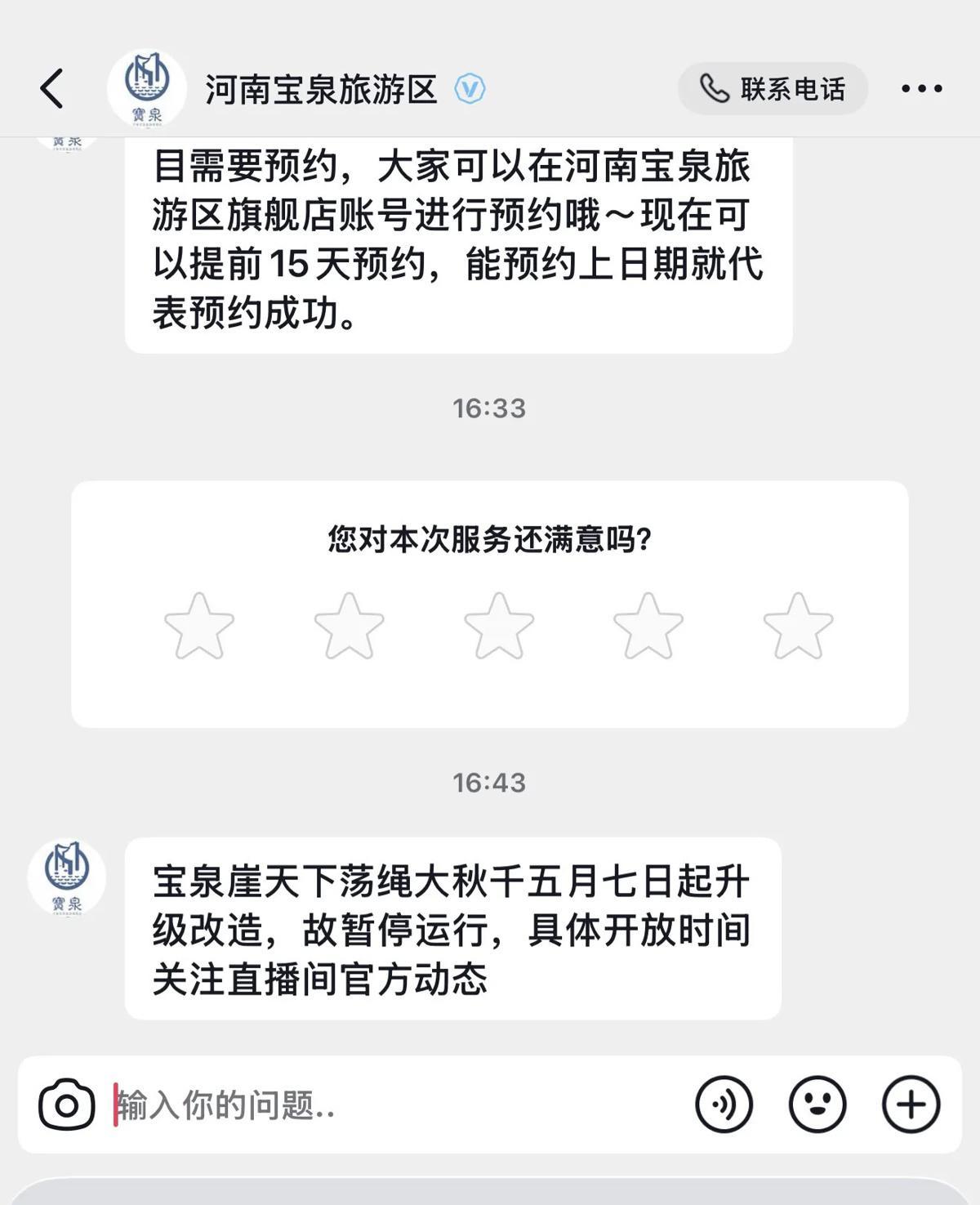Go back from the chat
The width and height of the screenshot is (980, 1205).
click(x=52, y=88)
